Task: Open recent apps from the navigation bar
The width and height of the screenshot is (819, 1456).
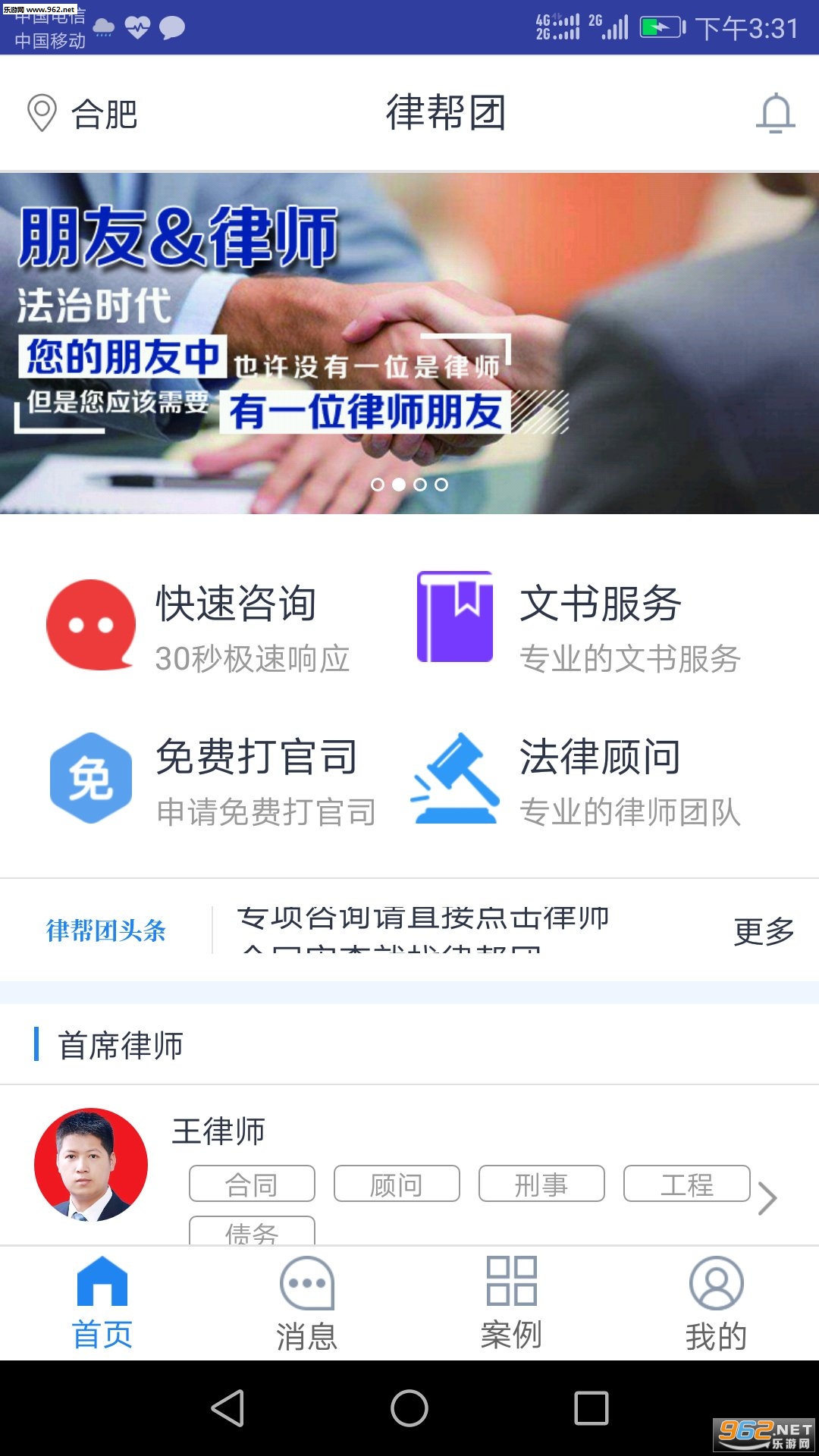Action: point(591,1408)
